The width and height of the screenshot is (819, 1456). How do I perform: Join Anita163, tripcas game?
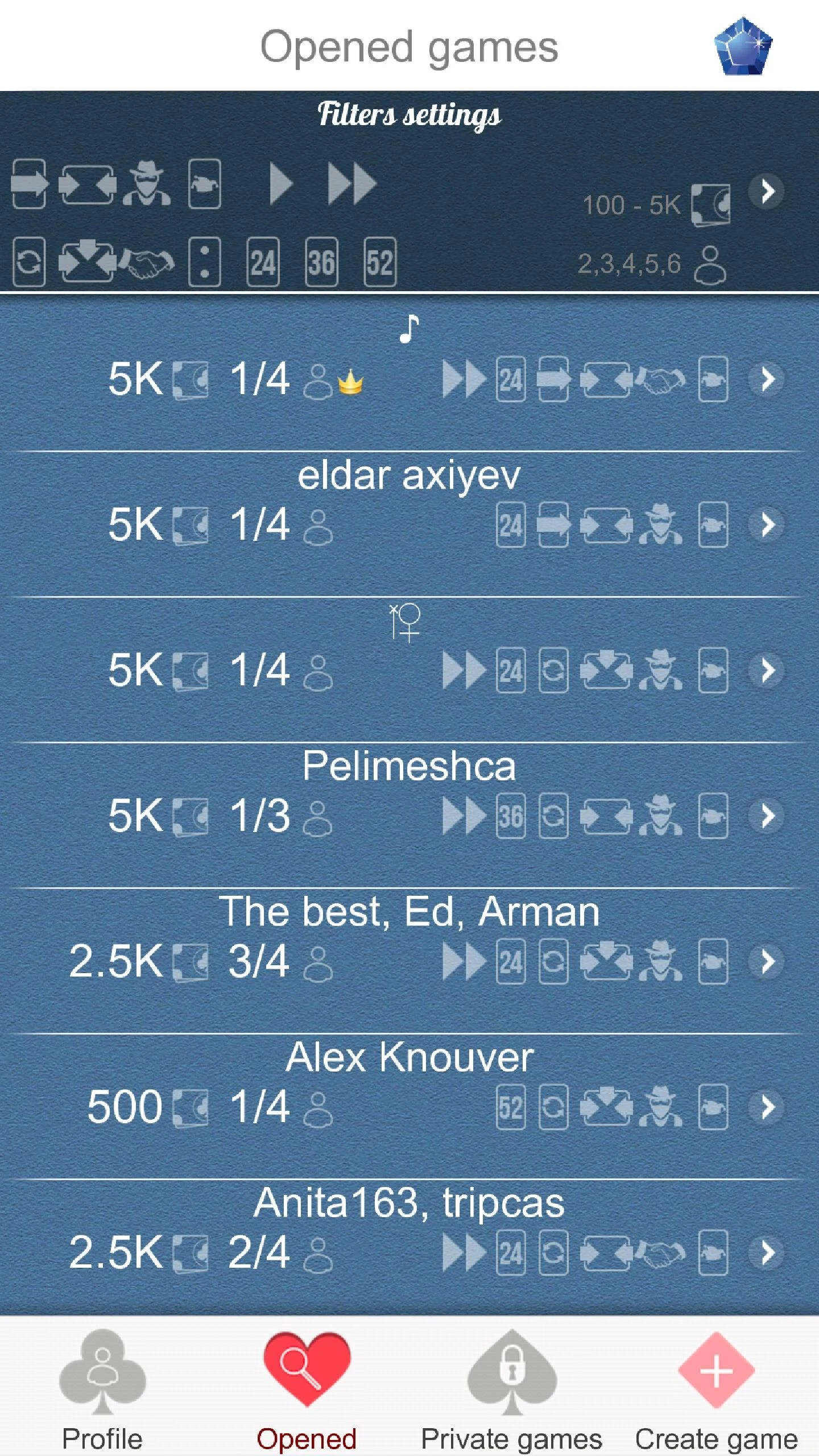tap(767, 1252)
